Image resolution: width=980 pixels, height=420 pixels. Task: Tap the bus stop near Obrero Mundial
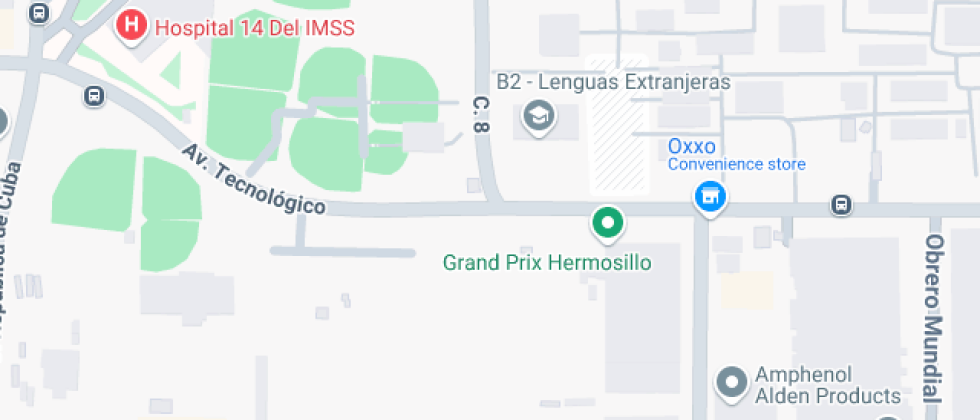click(x=841, y=204)
